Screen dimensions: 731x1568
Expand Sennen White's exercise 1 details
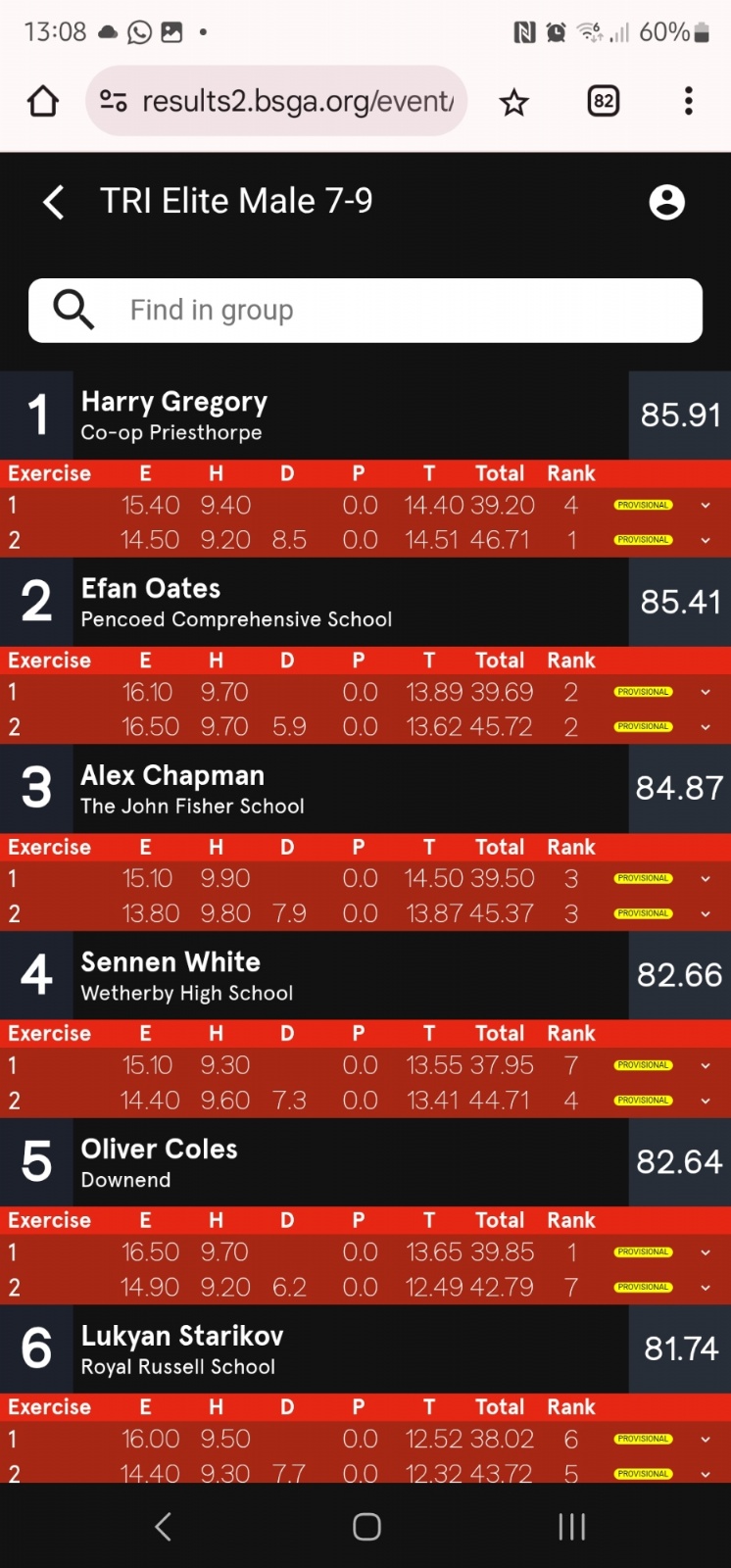click(706, 1065)
